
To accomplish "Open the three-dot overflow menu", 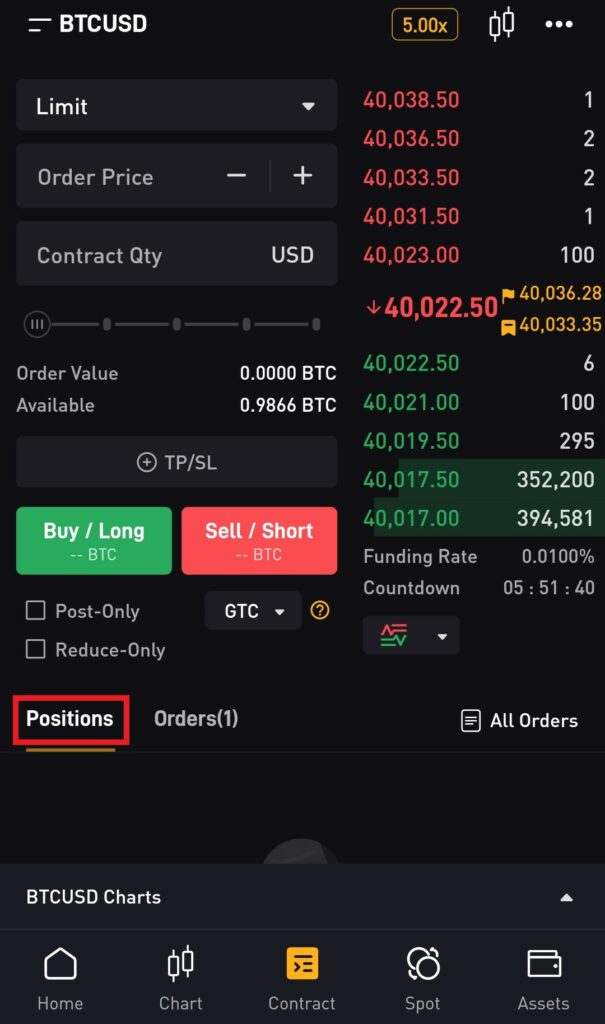I will [559, 24].
